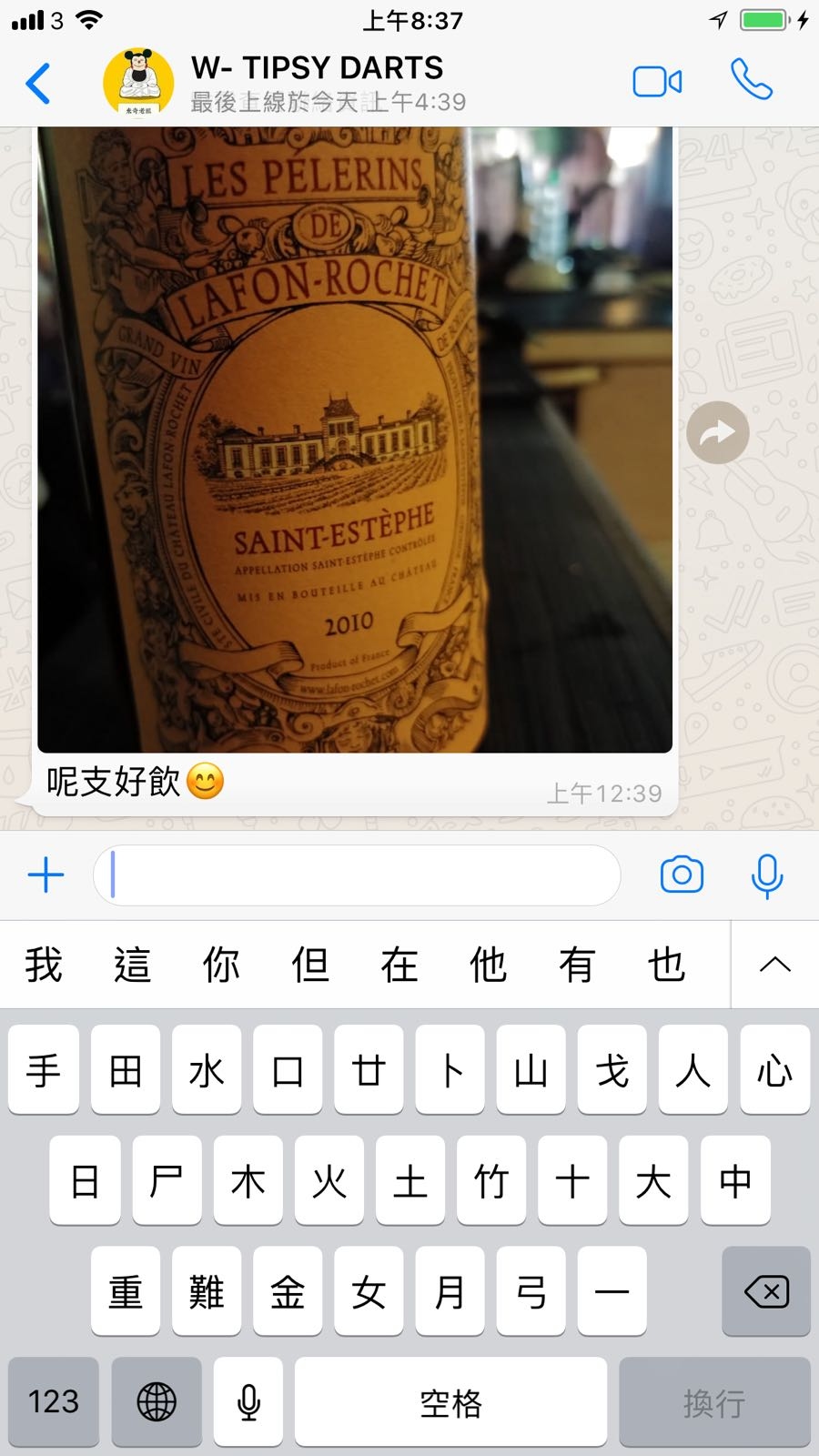Tap the backspace key
This screenshot has width=819, height=1456.
pyautogui.click(x=766, y=1290)
